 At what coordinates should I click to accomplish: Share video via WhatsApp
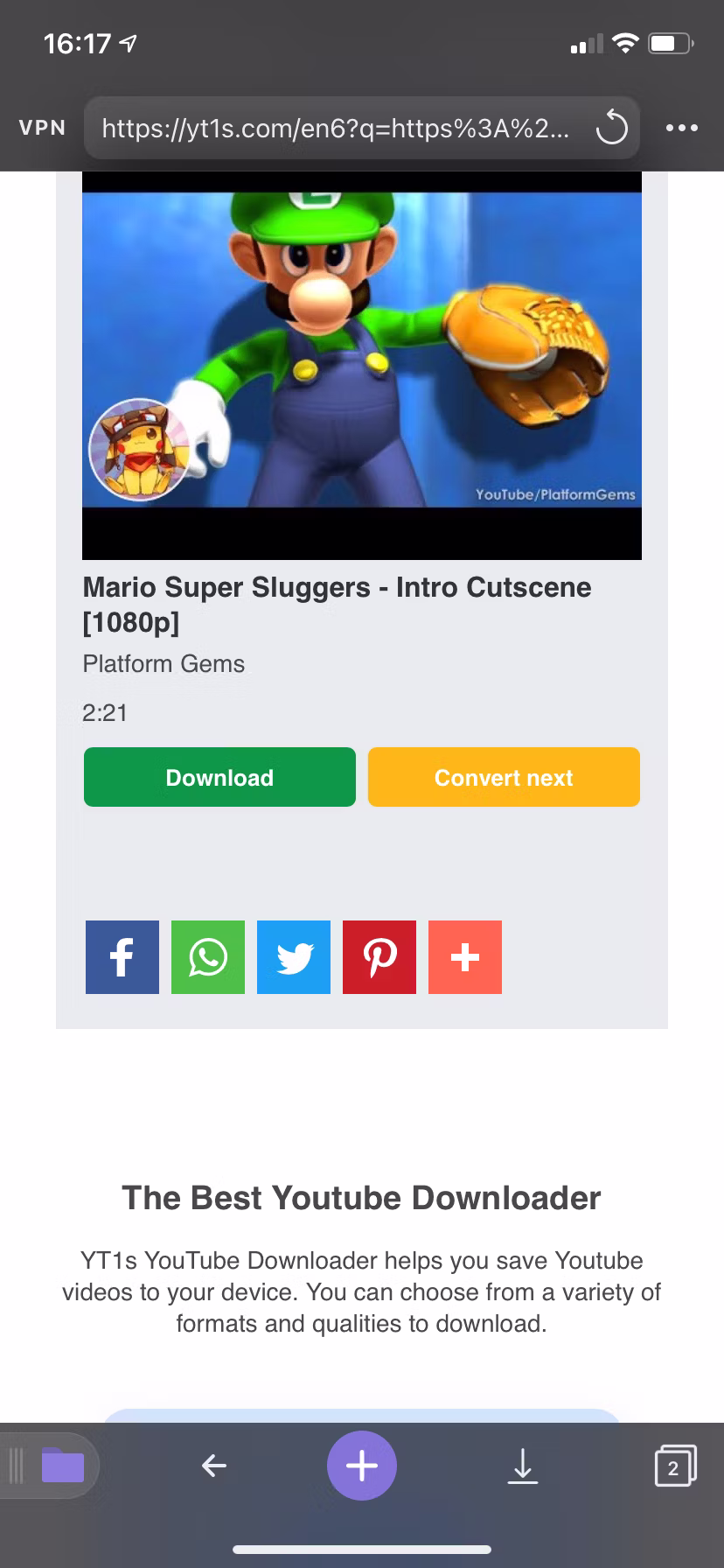pyautogui.click(x=208, y=957)
